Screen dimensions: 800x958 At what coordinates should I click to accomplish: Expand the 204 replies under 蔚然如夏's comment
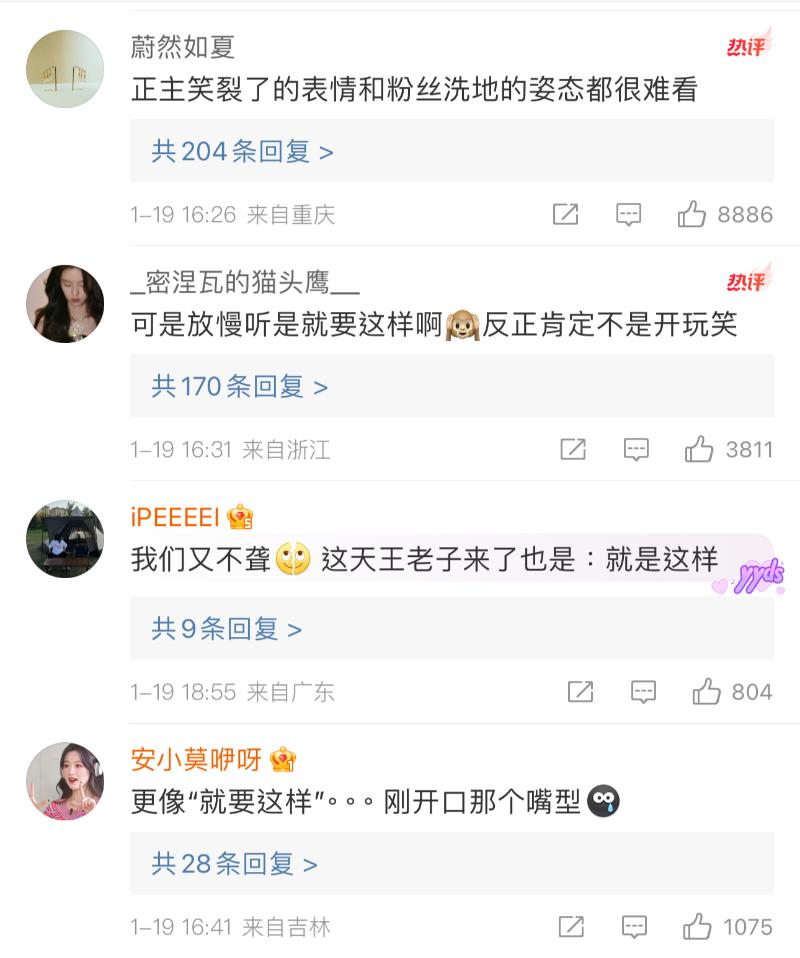point(243,152)
